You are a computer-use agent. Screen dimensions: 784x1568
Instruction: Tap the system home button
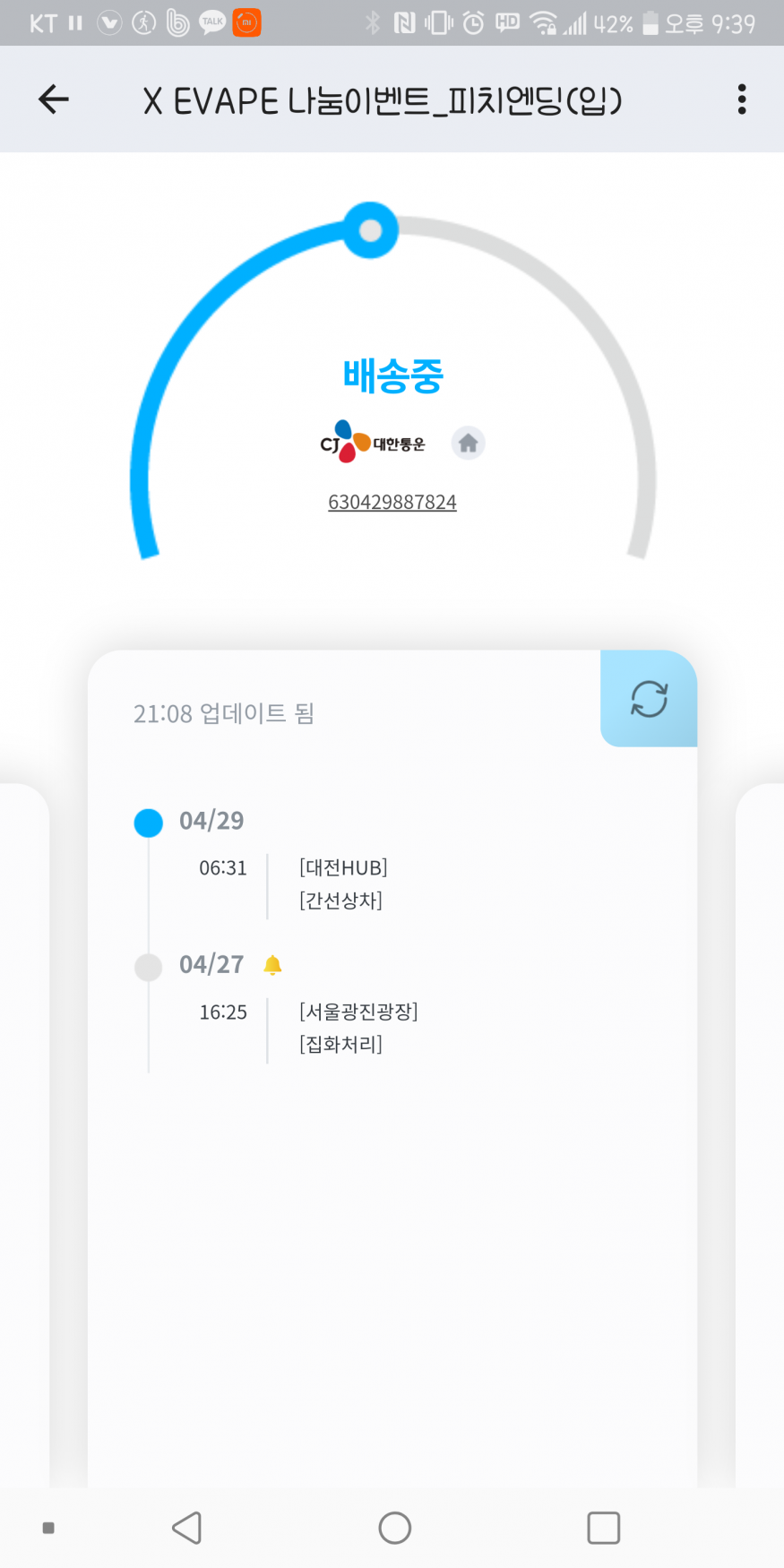[394, 1528]
